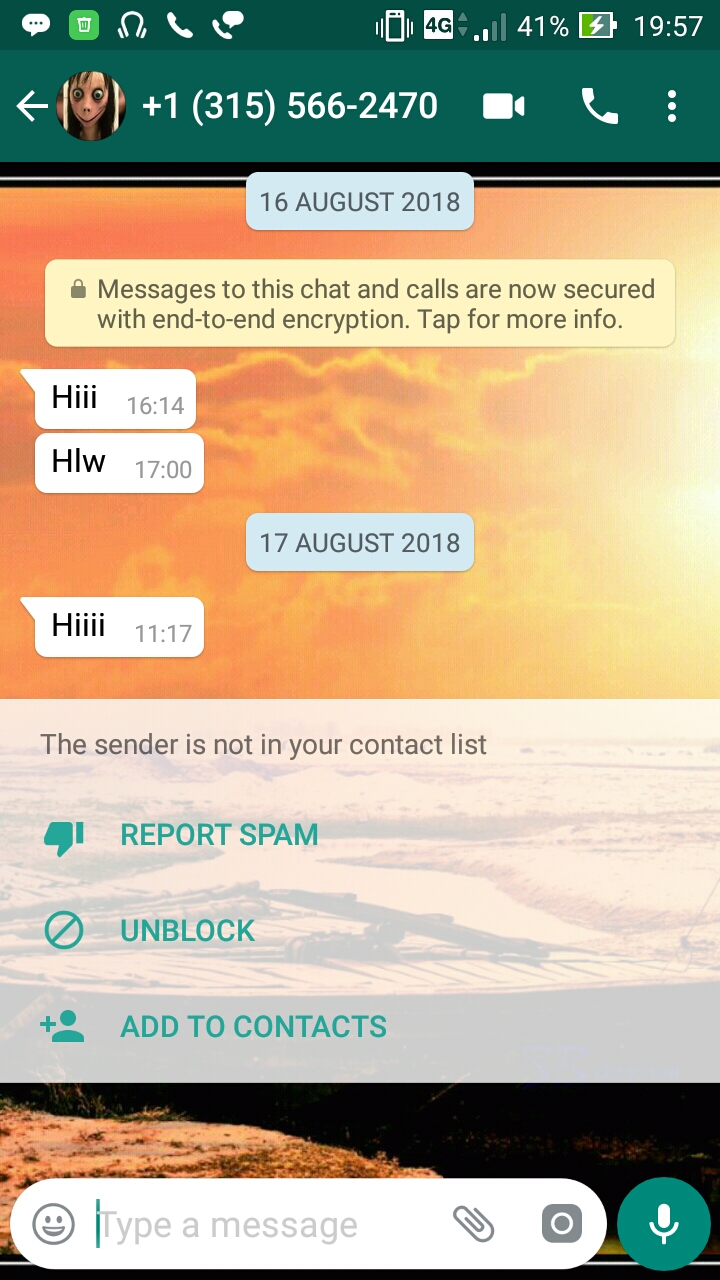The image size is (720, 1280).
Task: Open the contact's profile picture
Action: 91,106
